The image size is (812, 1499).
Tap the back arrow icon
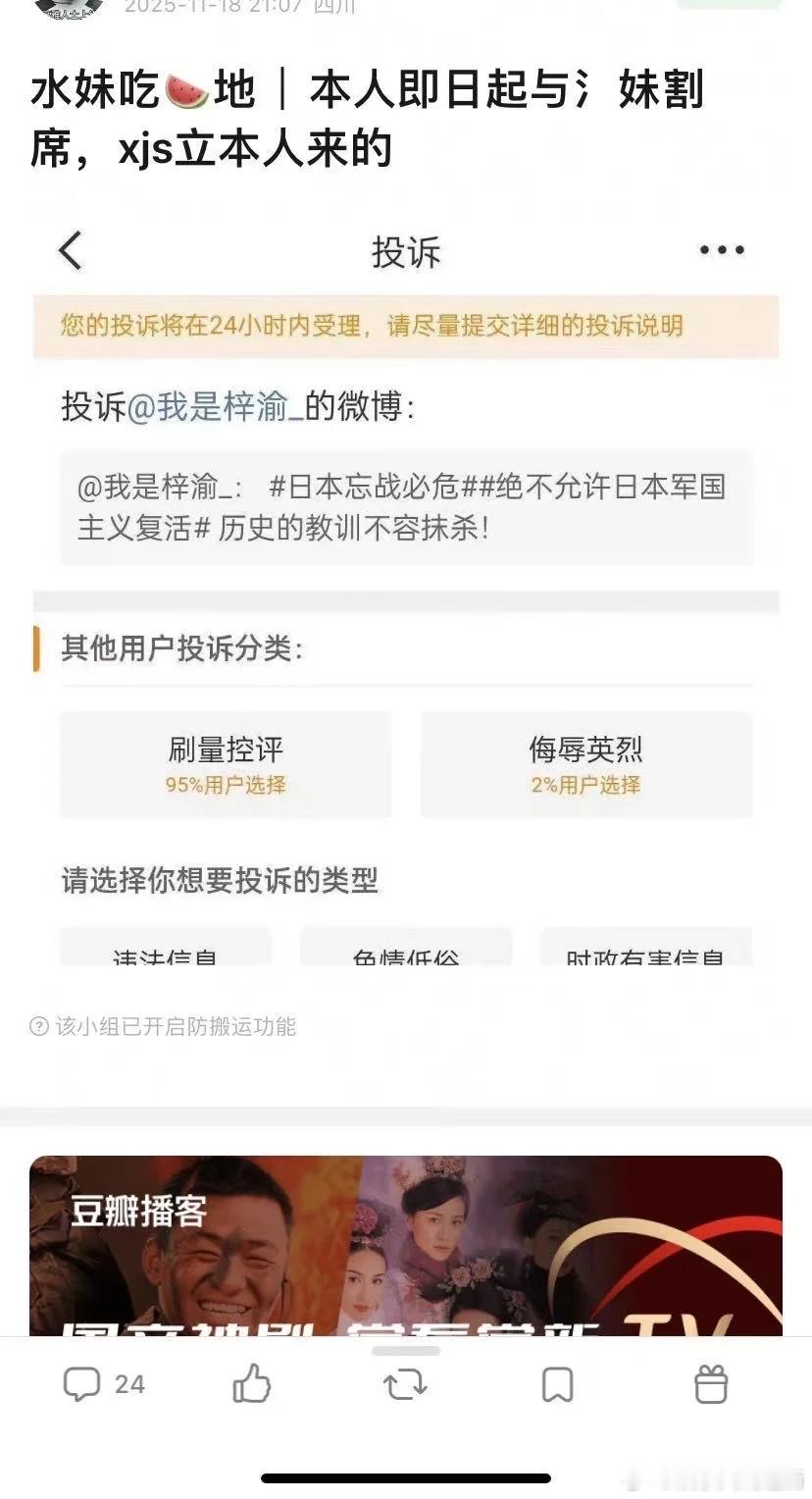70,251
